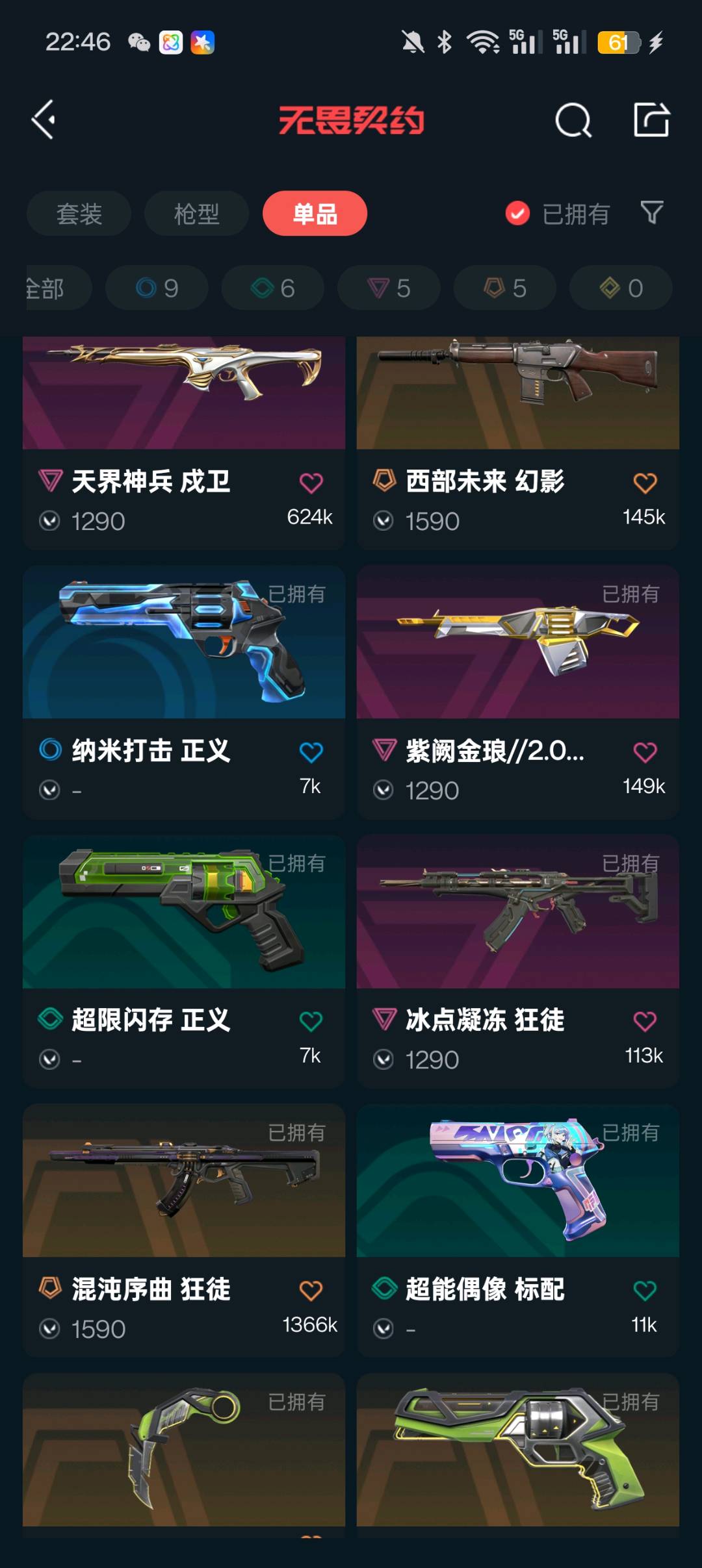This screenshot has height=1568, width=702.
Task: Go back using the top-left arrow
Action: (x=44, y=120)
